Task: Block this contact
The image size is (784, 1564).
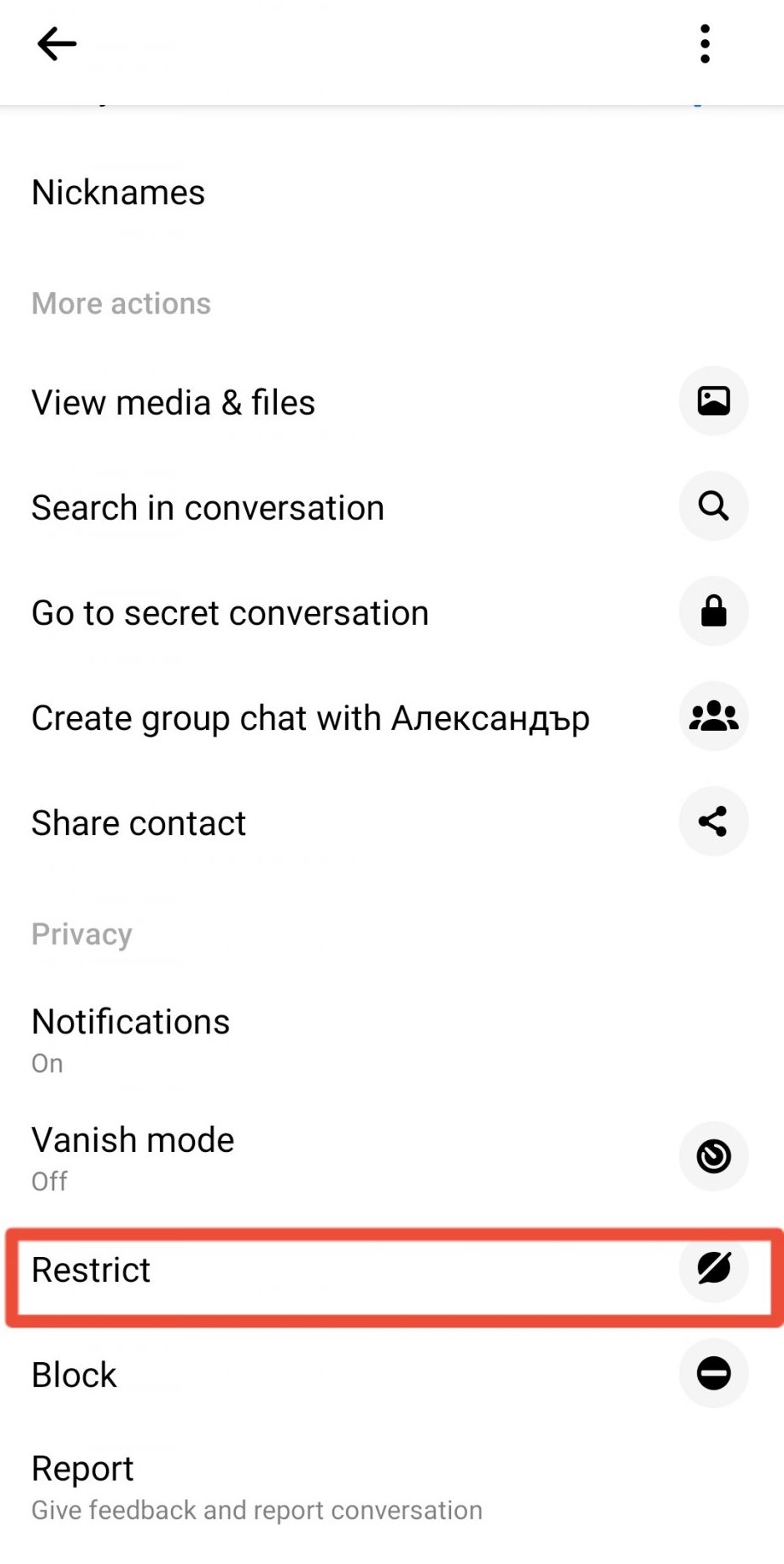Action: point(74,1375)
